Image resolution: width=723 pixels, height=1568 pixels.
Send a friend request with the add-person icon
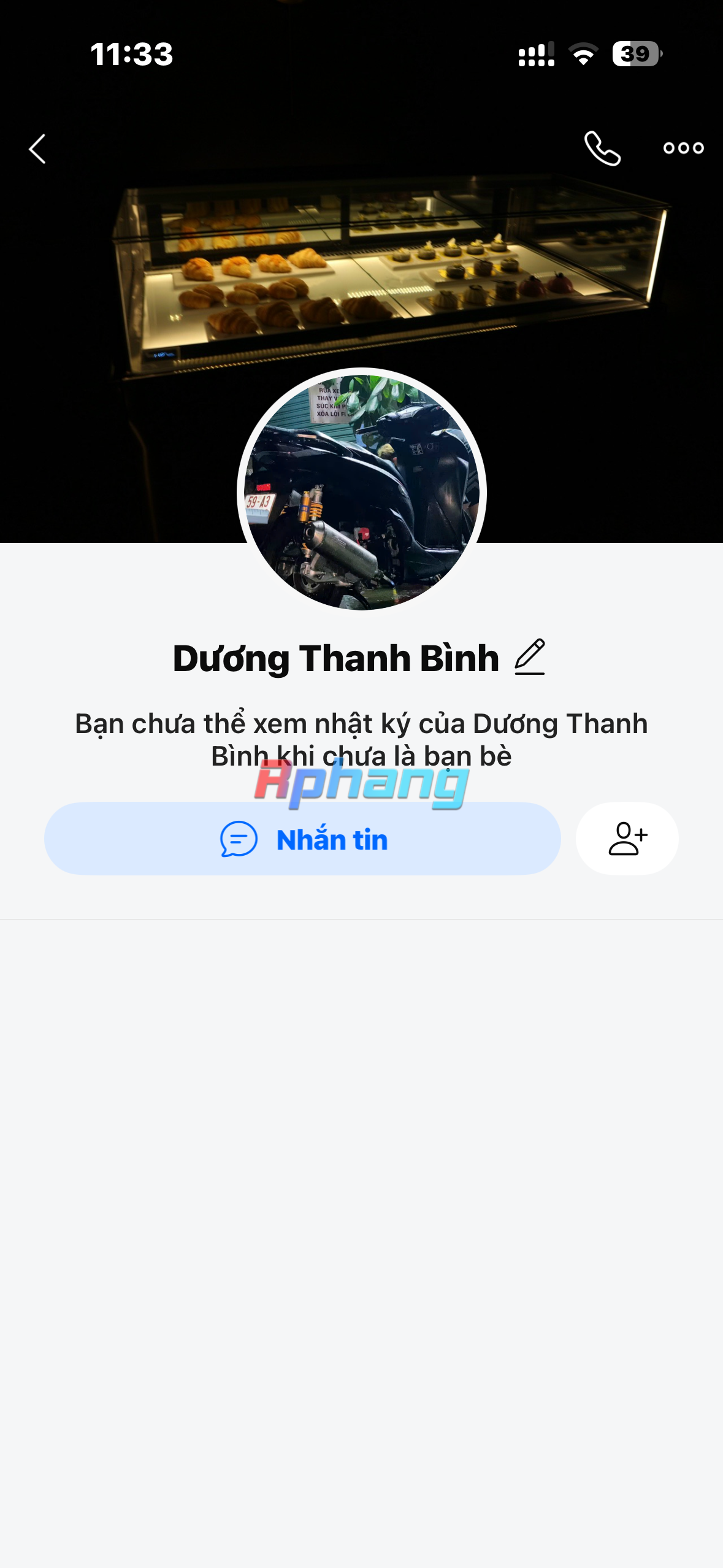(x=627, y=839)
